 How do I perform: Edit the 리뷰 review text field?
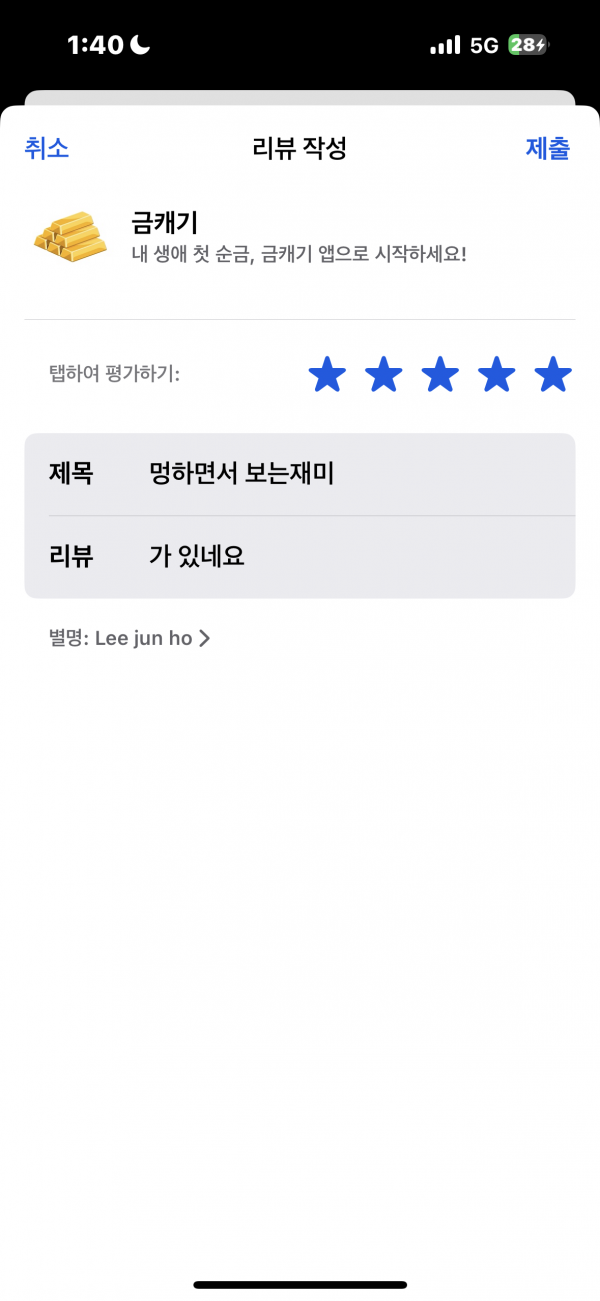[300, 557]
